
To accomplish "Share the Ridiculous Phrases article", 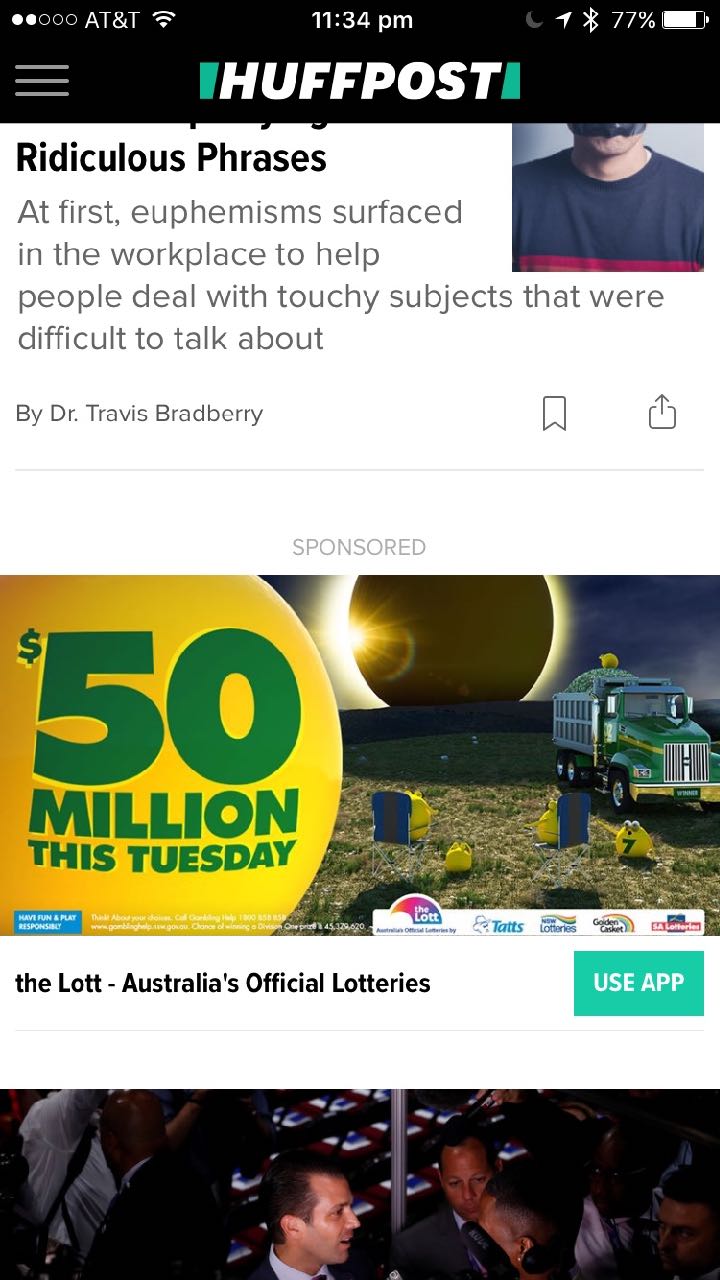I will tap(662, 412).
